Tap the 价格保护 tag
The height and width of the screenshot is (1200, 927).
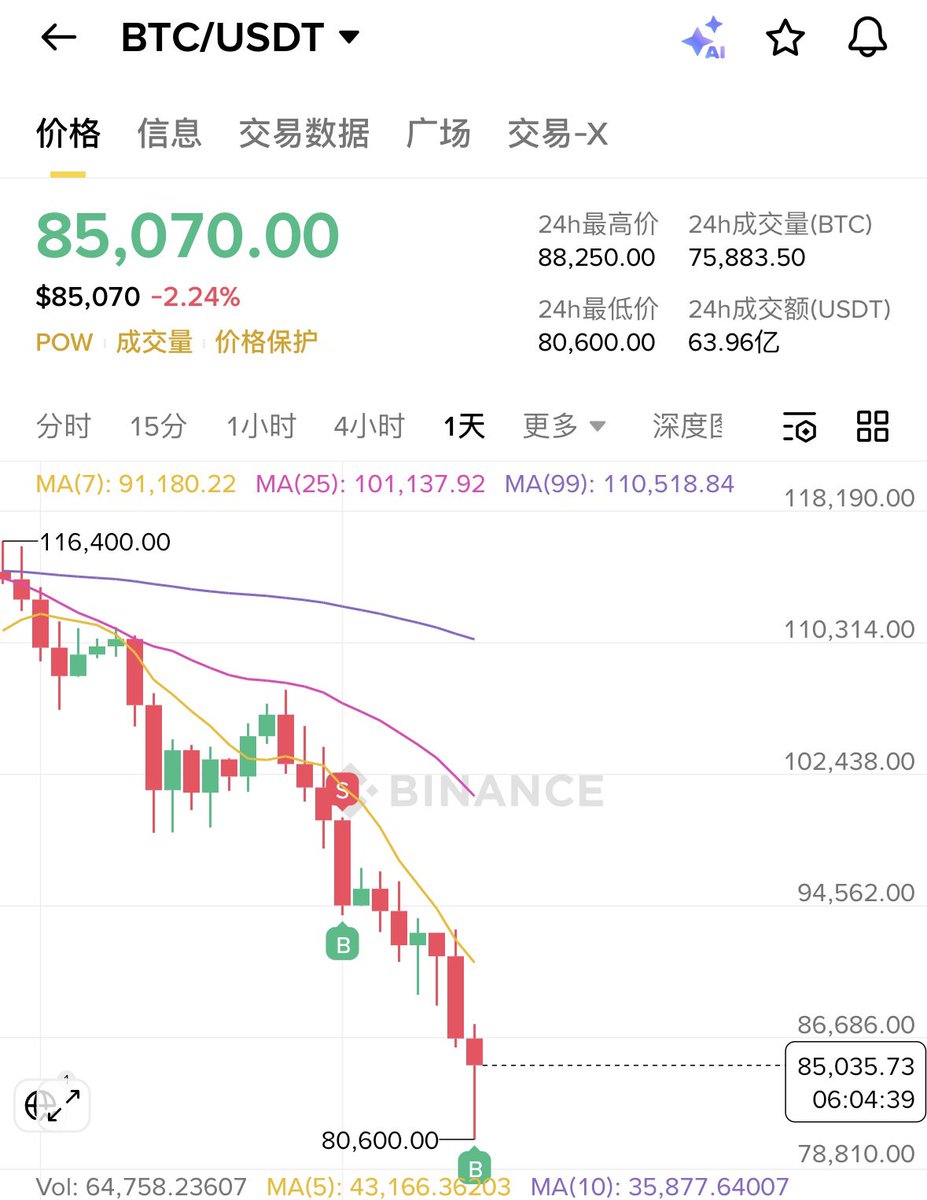[x=266, y=342]
